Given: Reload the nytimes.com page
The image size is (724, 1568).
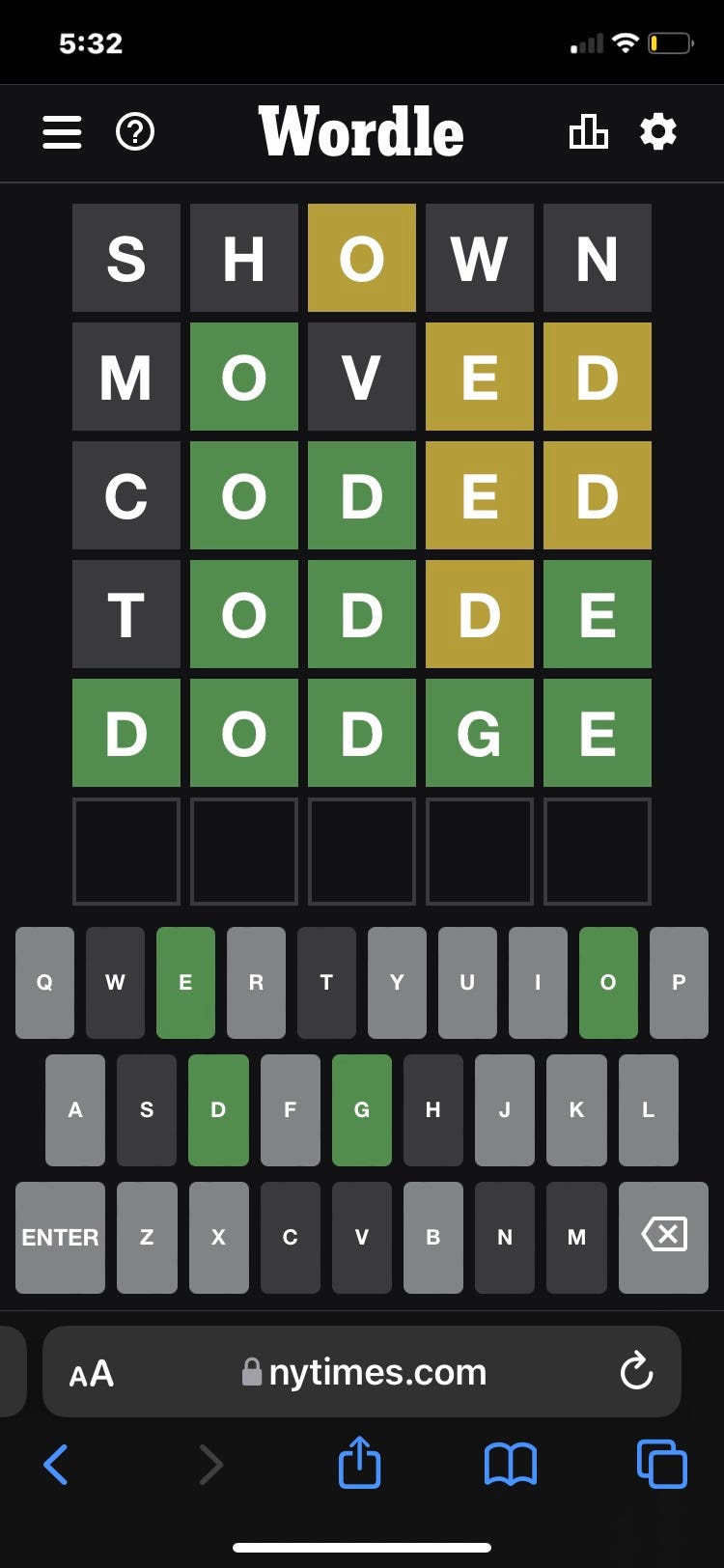Looking at the screenshot, I should tap(636, 1372).
